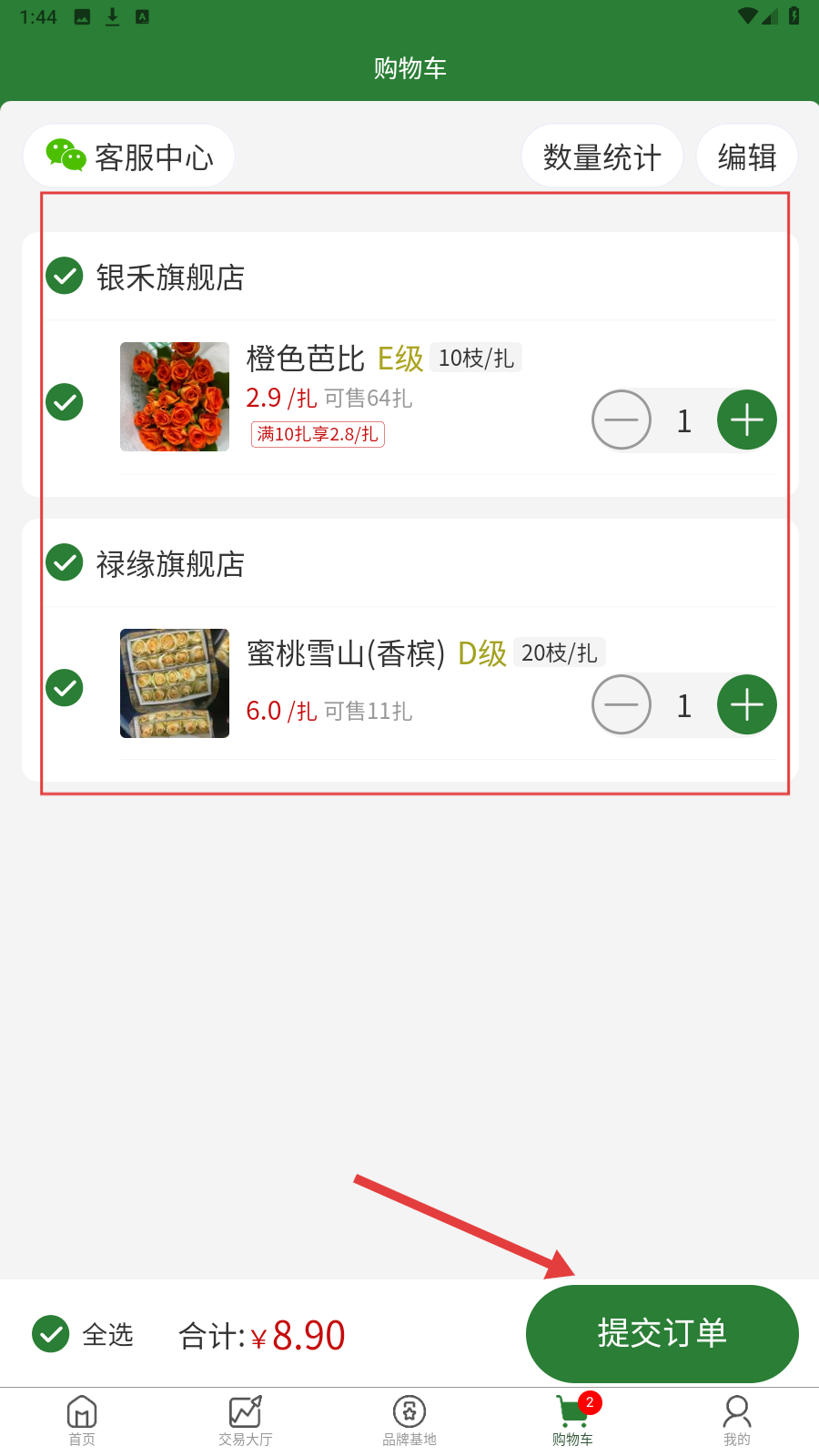Viewport: 819px width, 1456px height.
Task: Uncheck the 银禾旗舰店 store checkbox
Action: [x=65, y=276]
